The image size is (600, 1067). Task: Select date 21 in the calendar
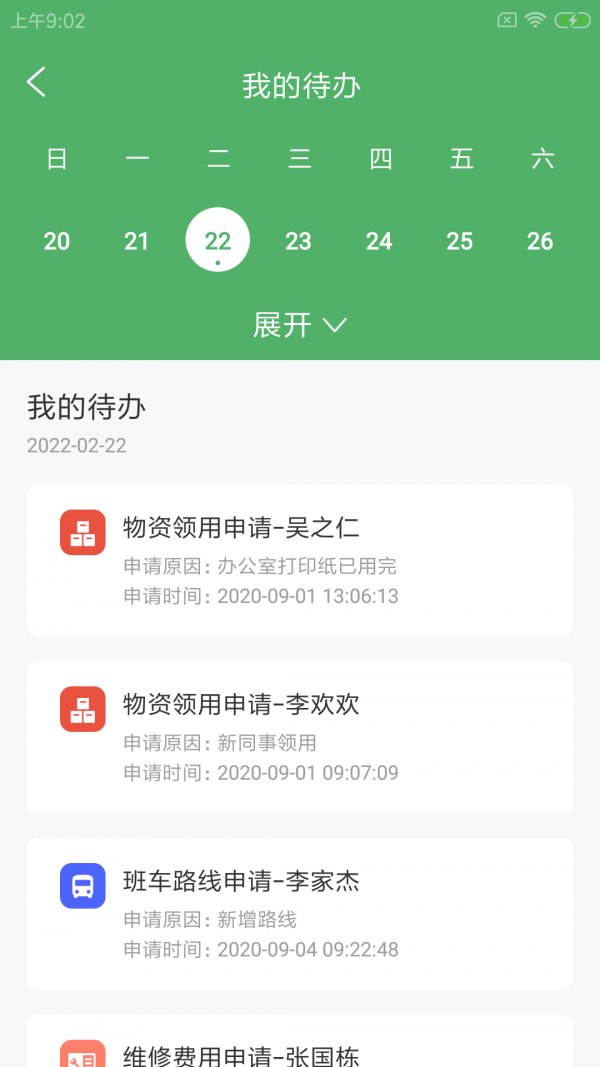pyautogui.click(x=137, y=241)
